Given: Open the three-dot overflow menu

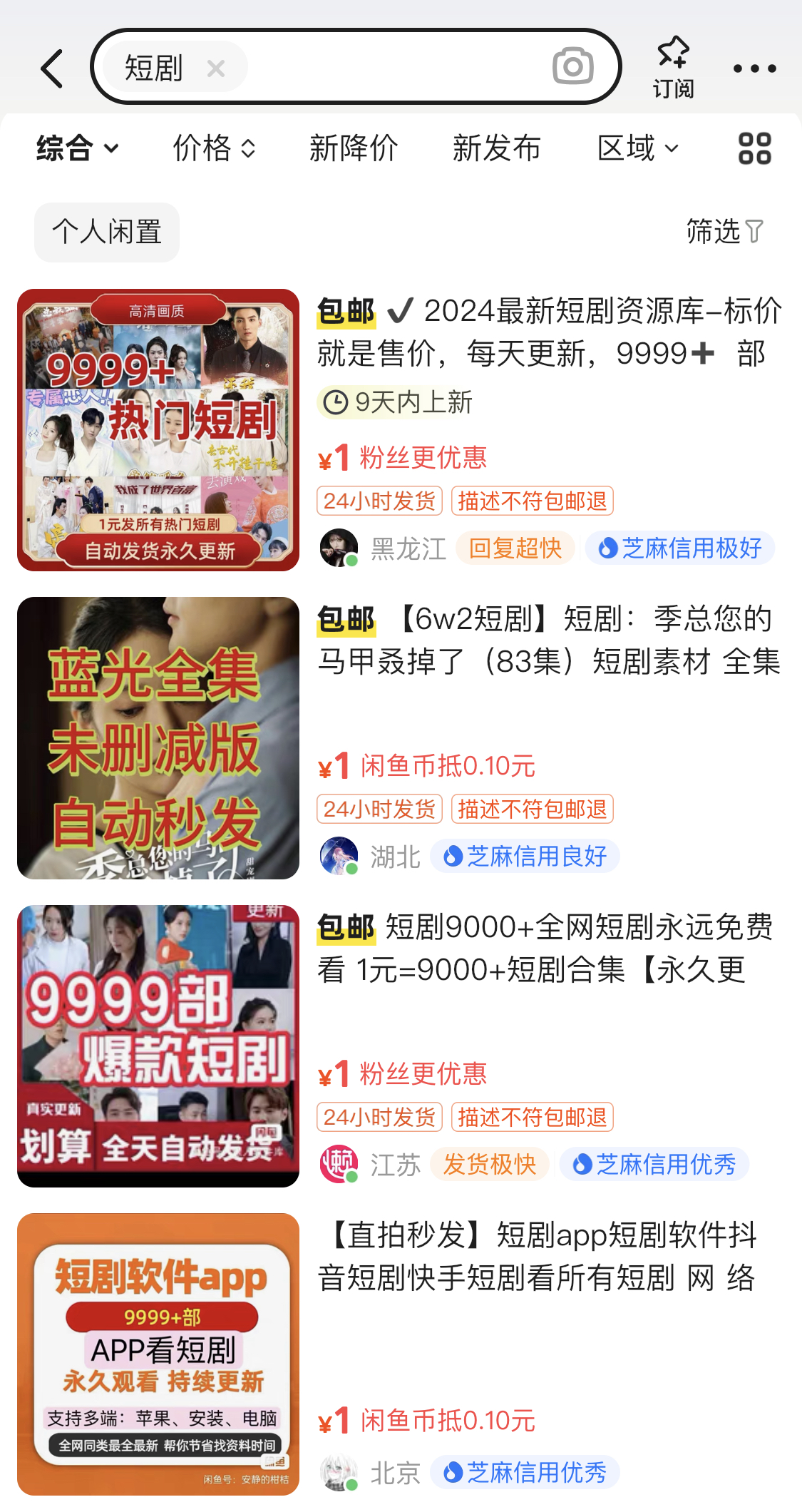Looking at the screenshot, I should pos(754,68).
